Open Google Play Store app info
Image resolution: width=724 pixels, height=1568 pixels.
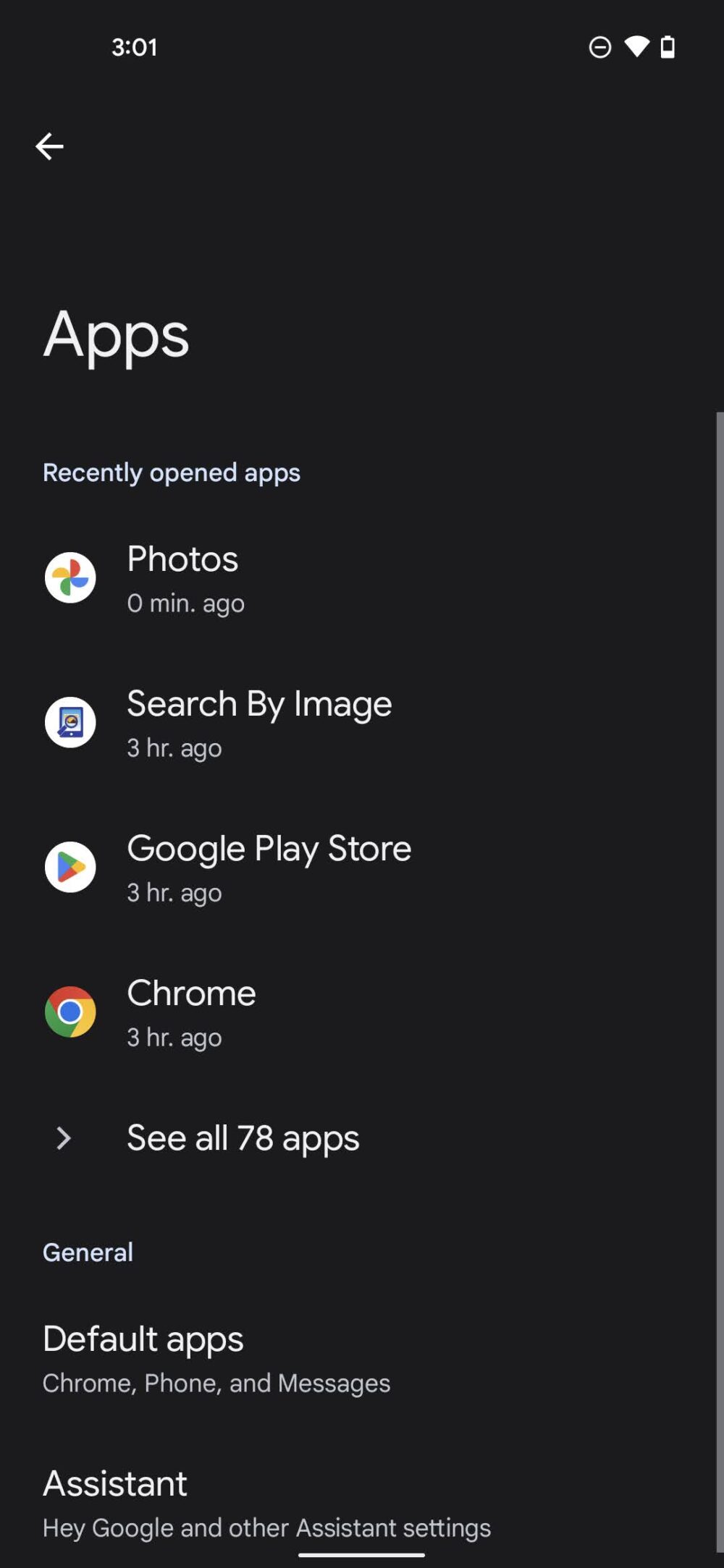(x=269, y=868)
